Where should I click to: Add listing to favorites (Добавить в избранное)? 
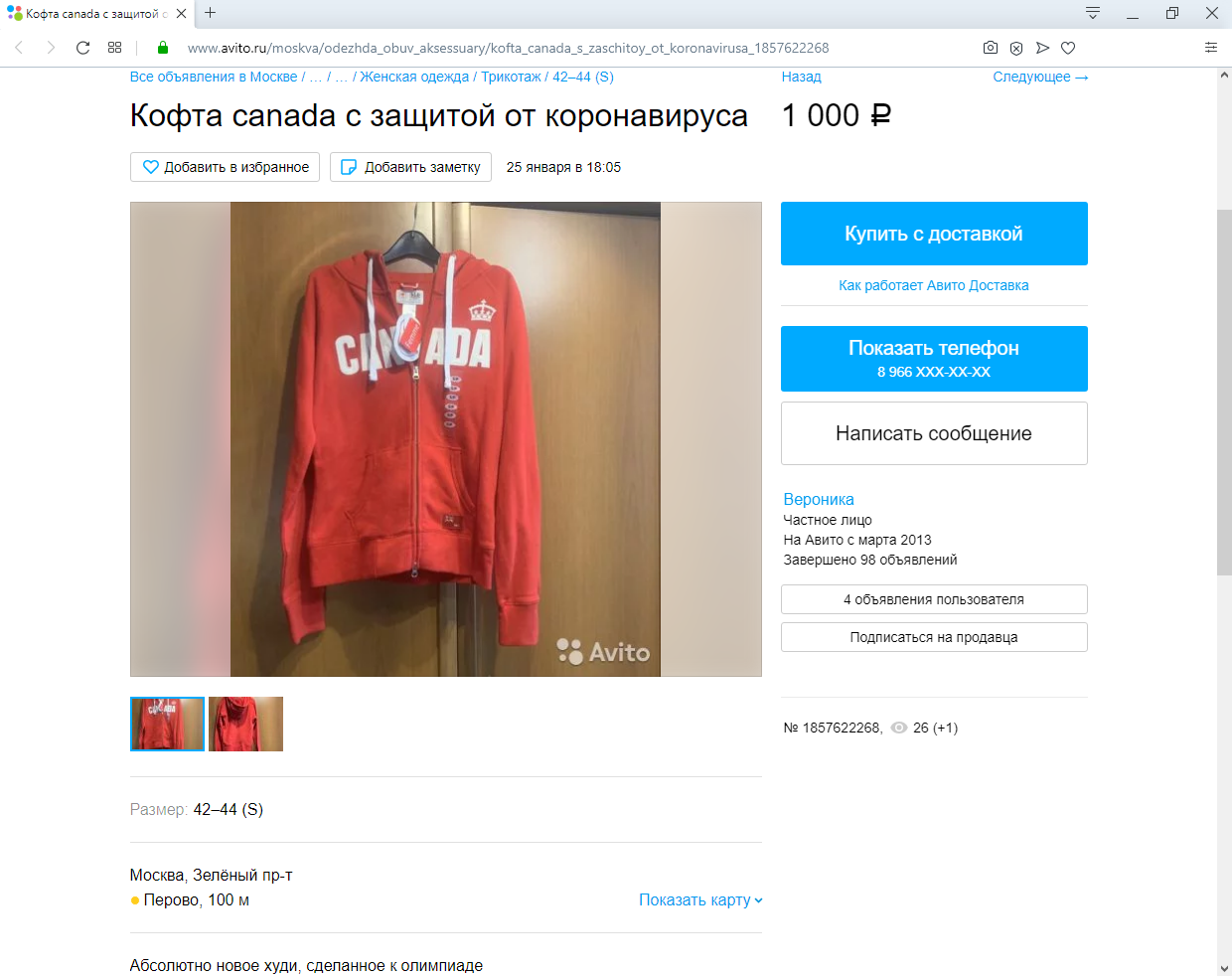(225, 167)
